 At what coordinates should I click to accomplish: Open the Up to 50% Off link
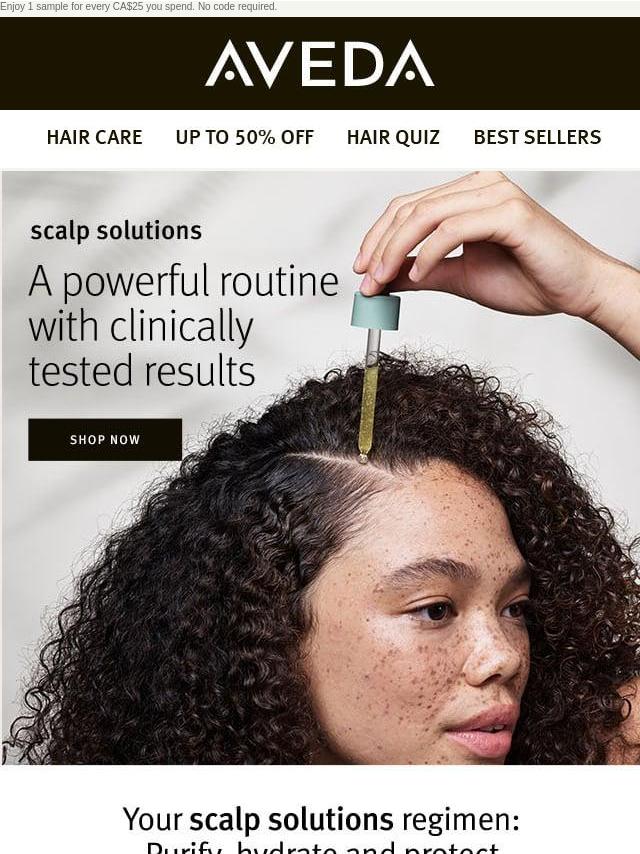point(244,138)
